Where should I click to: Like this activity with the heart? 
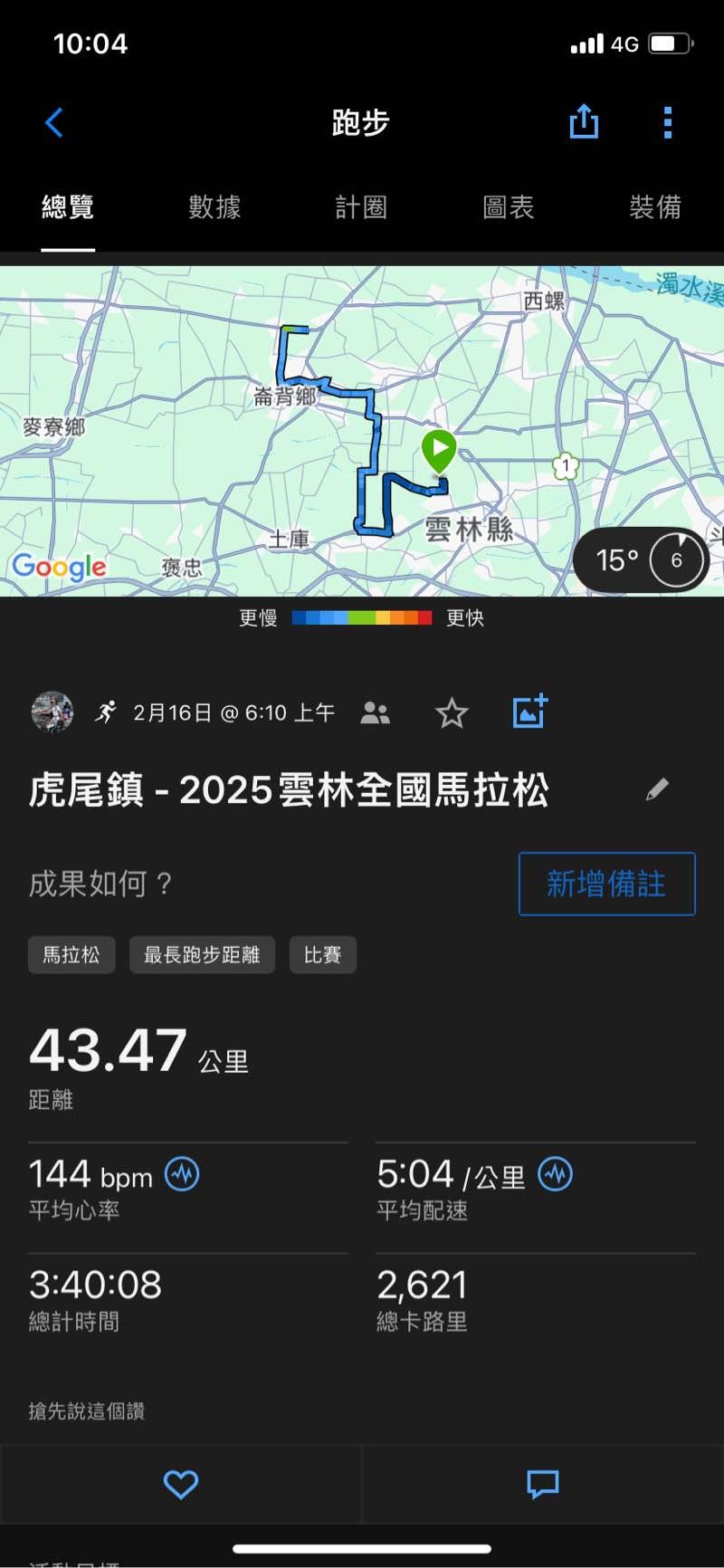pyautogui.click(x=180, y=1484)
